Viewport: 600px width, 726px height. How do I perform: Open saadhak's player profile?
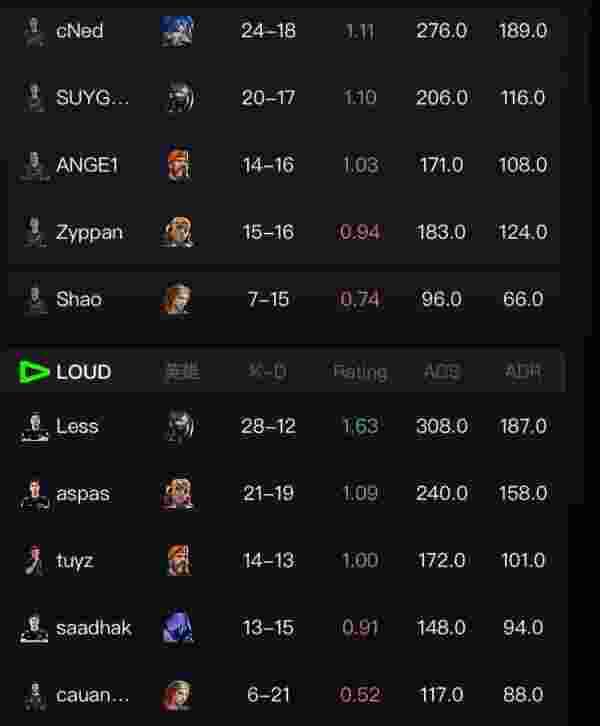click(x=93, y=628)
